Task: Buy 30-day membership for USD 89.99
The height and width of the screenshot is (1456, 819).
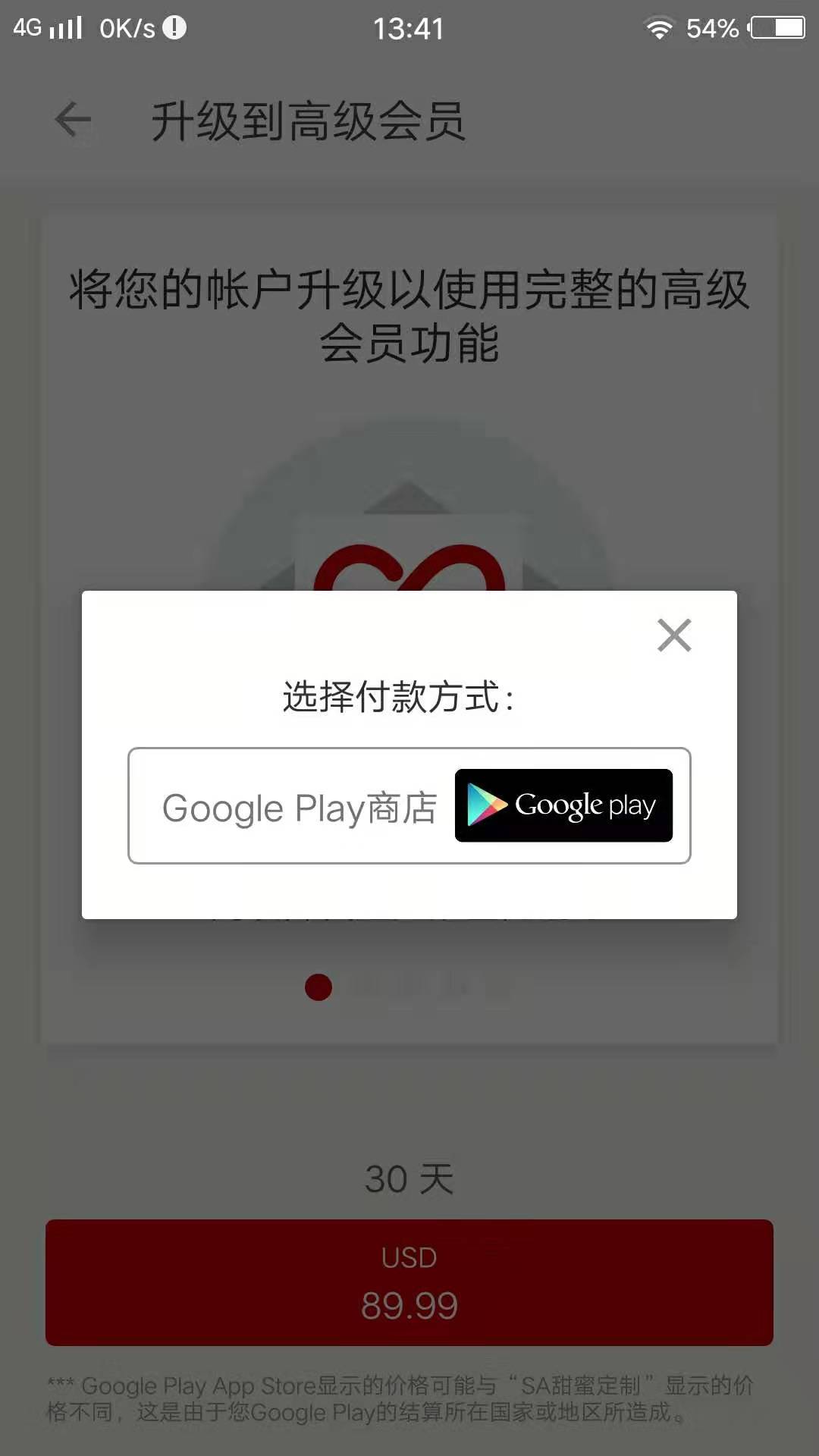Action: (409, 1282)
